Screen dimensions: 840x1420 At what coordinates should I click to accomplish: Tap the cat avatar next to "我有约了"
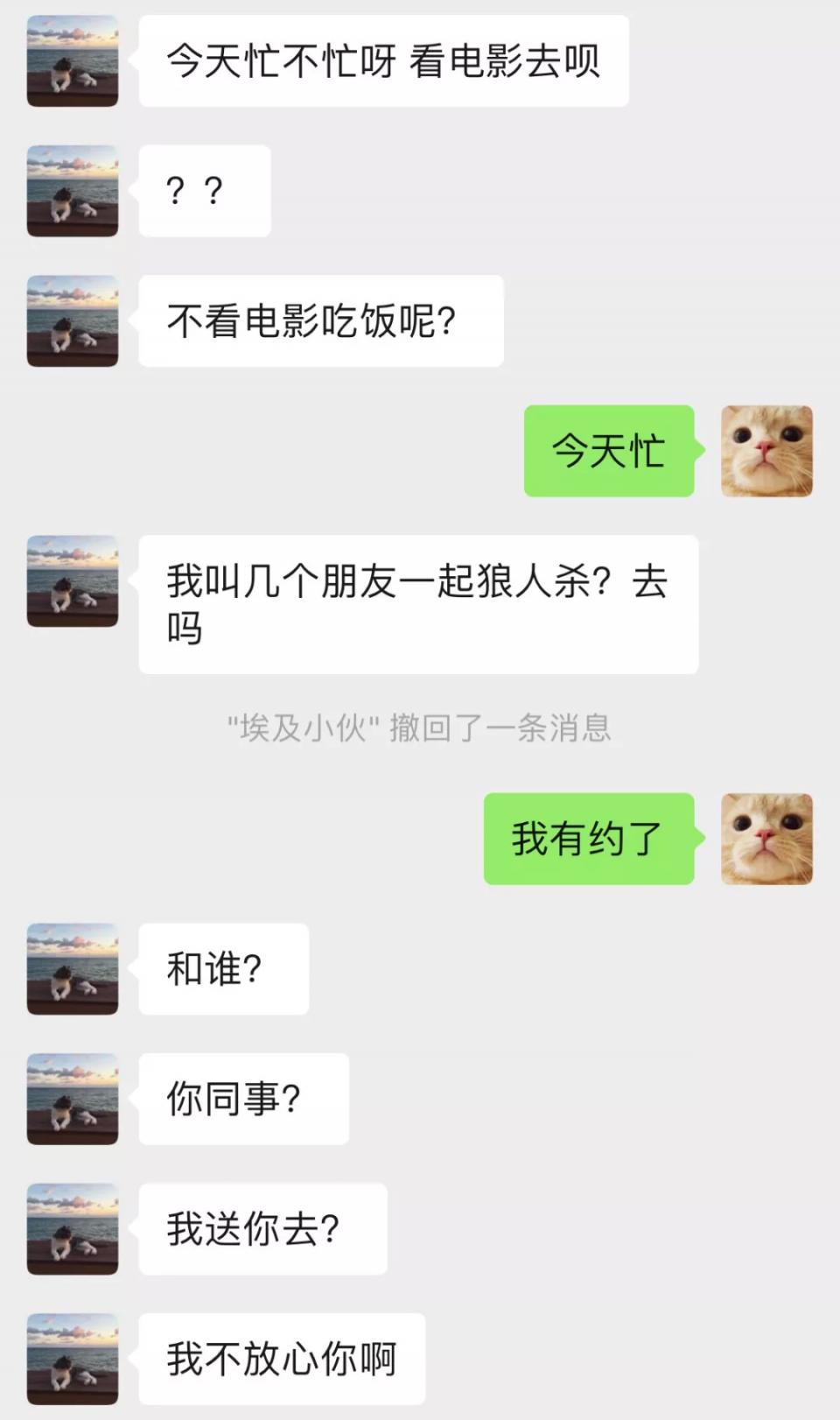point(766,839)
